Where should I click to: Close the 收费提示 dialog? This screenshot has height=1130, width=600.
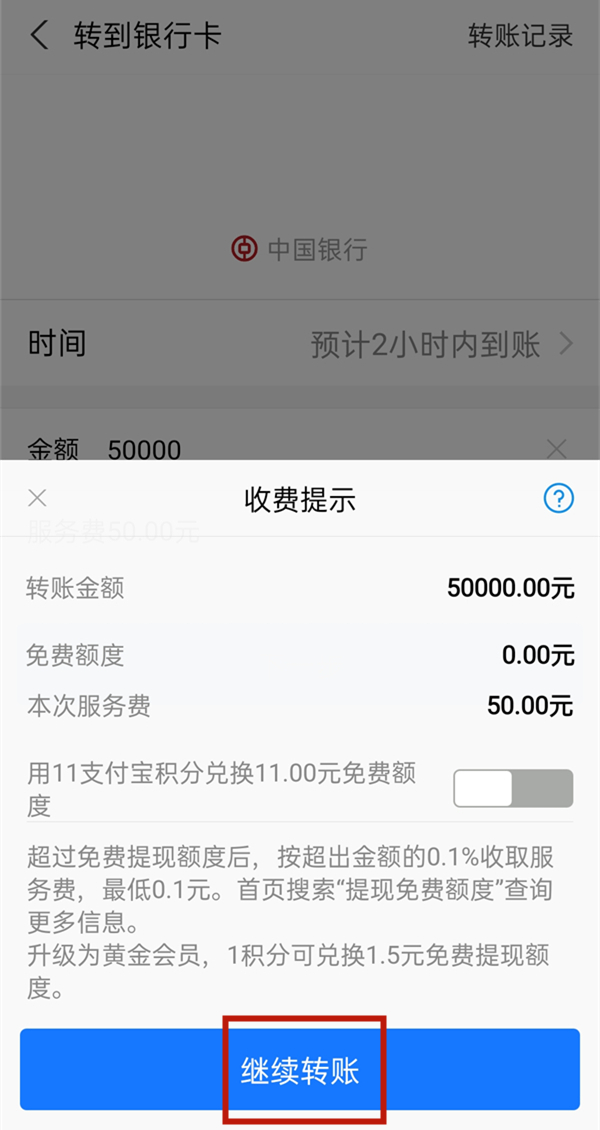point(37,498)
